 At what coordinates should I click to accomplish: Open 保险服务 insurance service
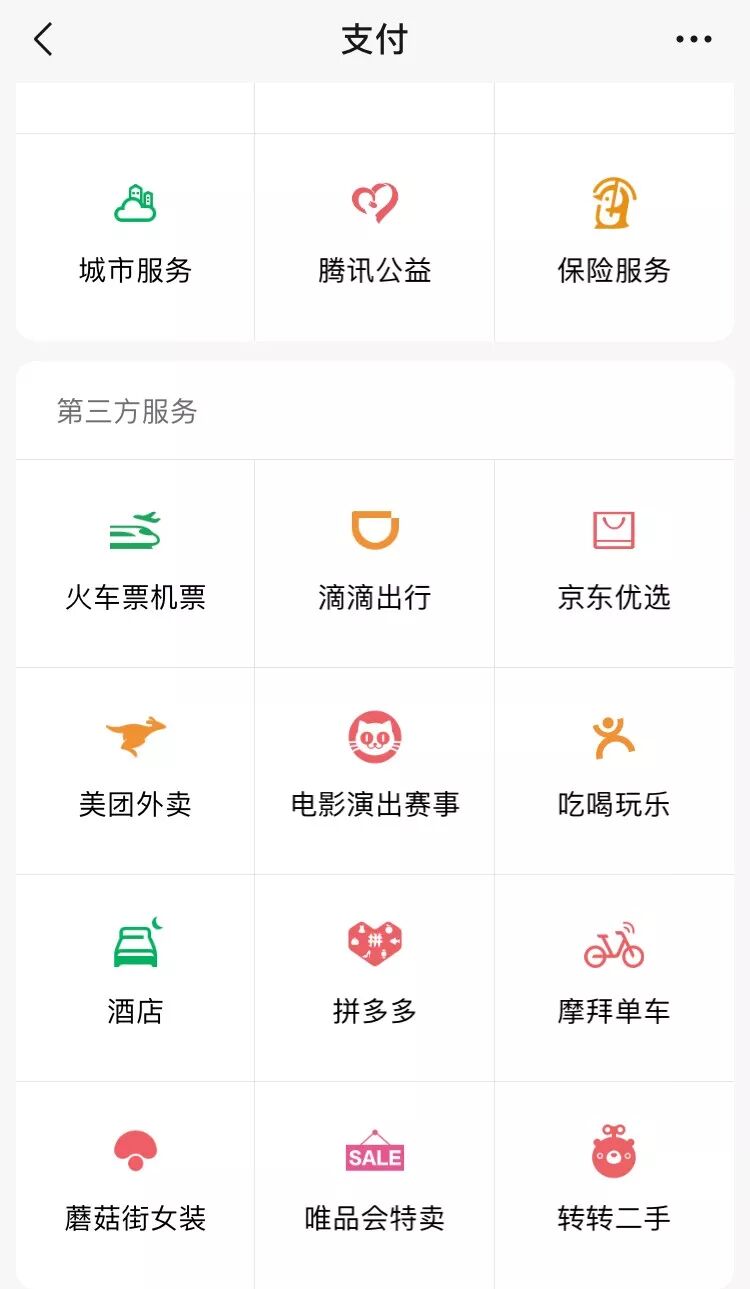(x=614, y=236)
